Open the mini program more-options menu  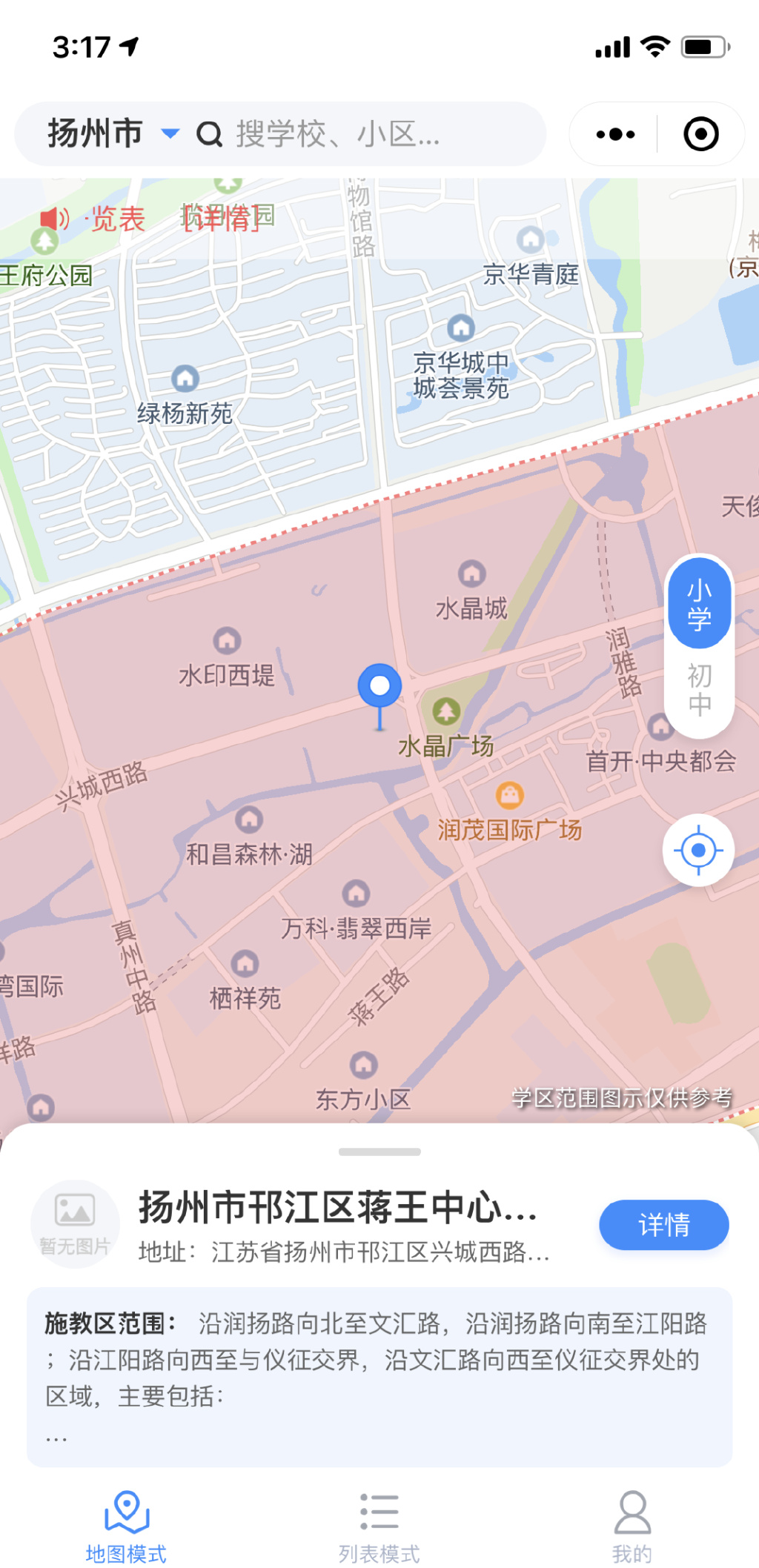pyautogui.click(x=615, y=134)
